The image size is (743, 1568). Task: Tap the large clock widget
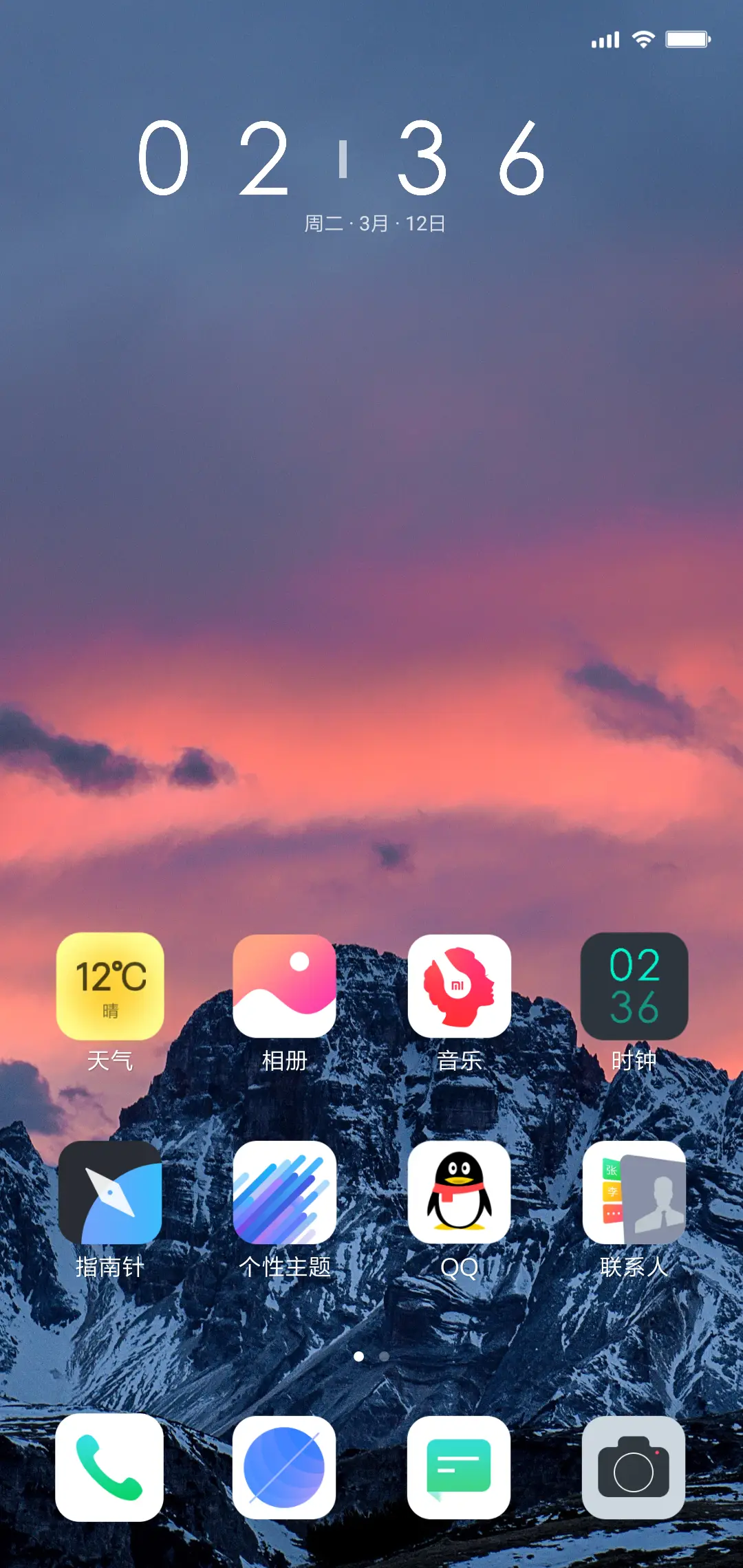click(x=342, y=160)
